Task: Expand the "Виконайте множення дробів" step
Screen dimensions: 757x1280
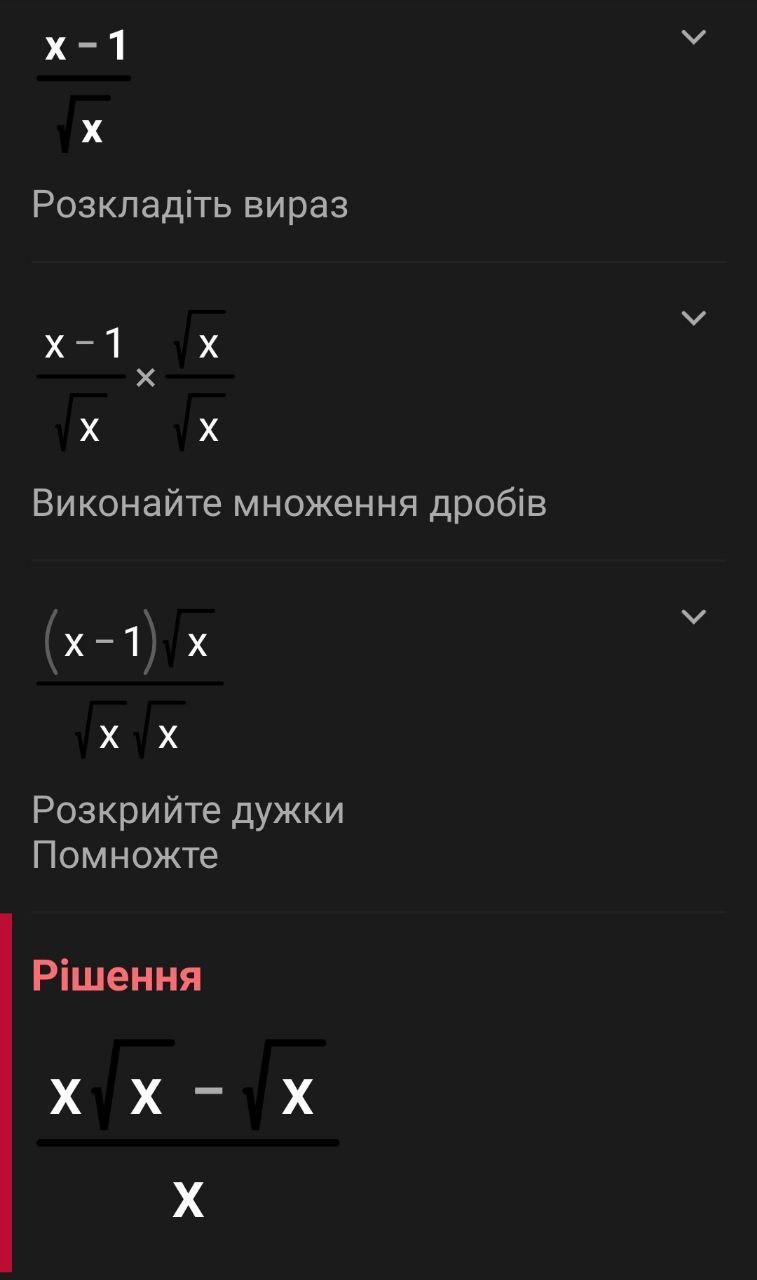Action: tap(693, 318)
